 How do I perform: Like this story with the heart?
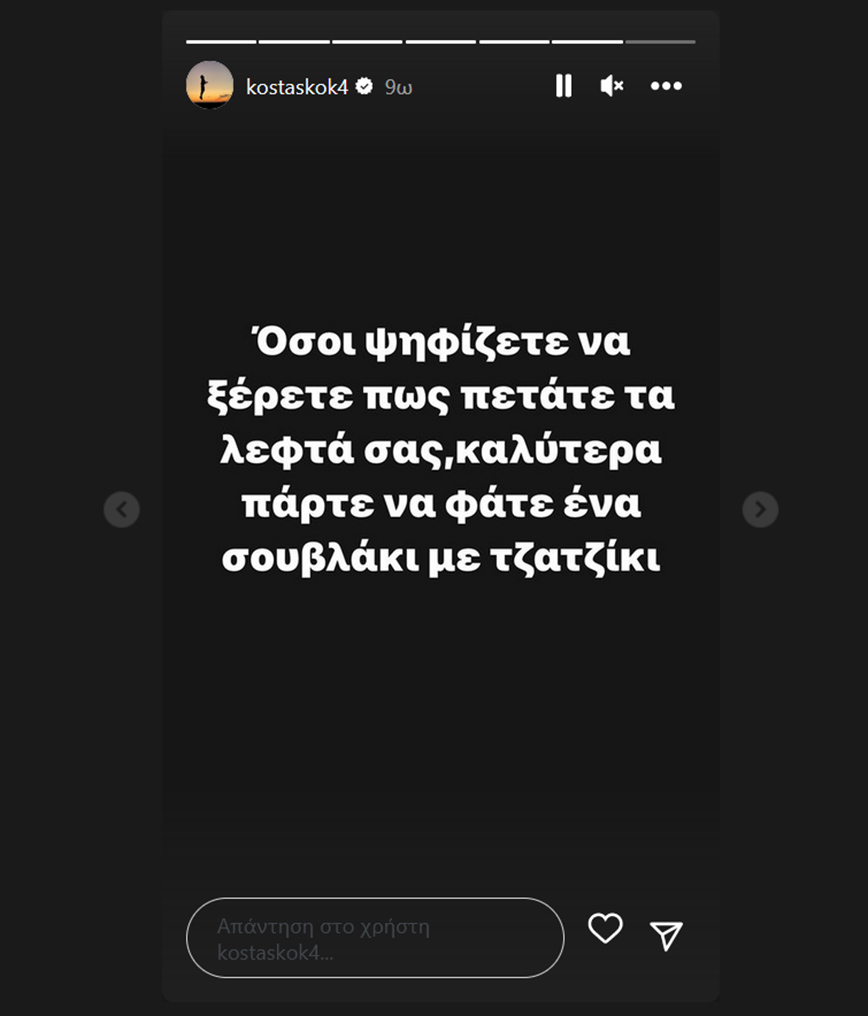click(605, 929)
